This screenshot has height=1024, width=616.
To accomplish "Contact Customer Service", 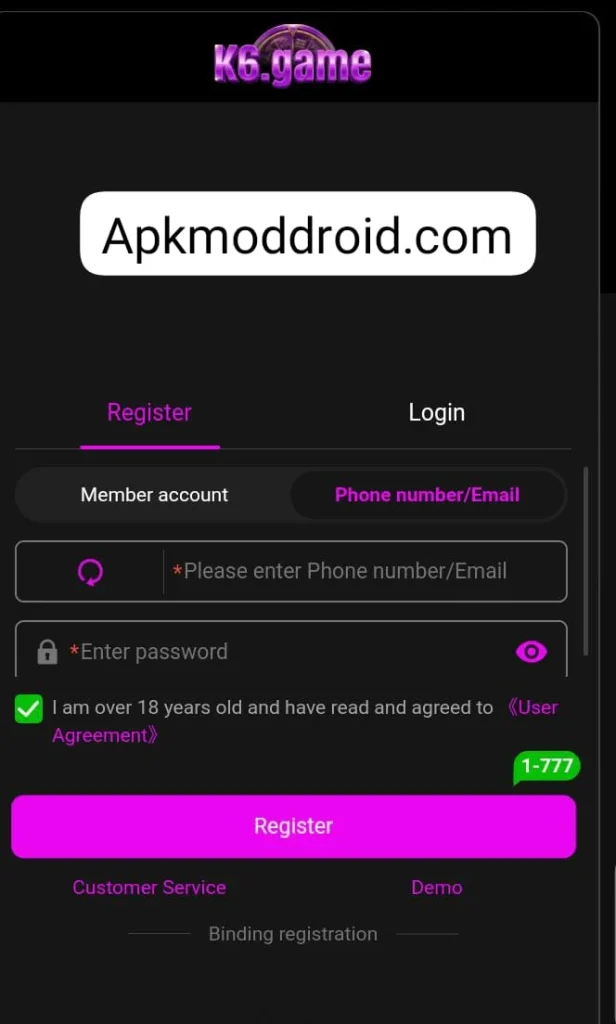I will pyautogui.click(x=149, y=887).
